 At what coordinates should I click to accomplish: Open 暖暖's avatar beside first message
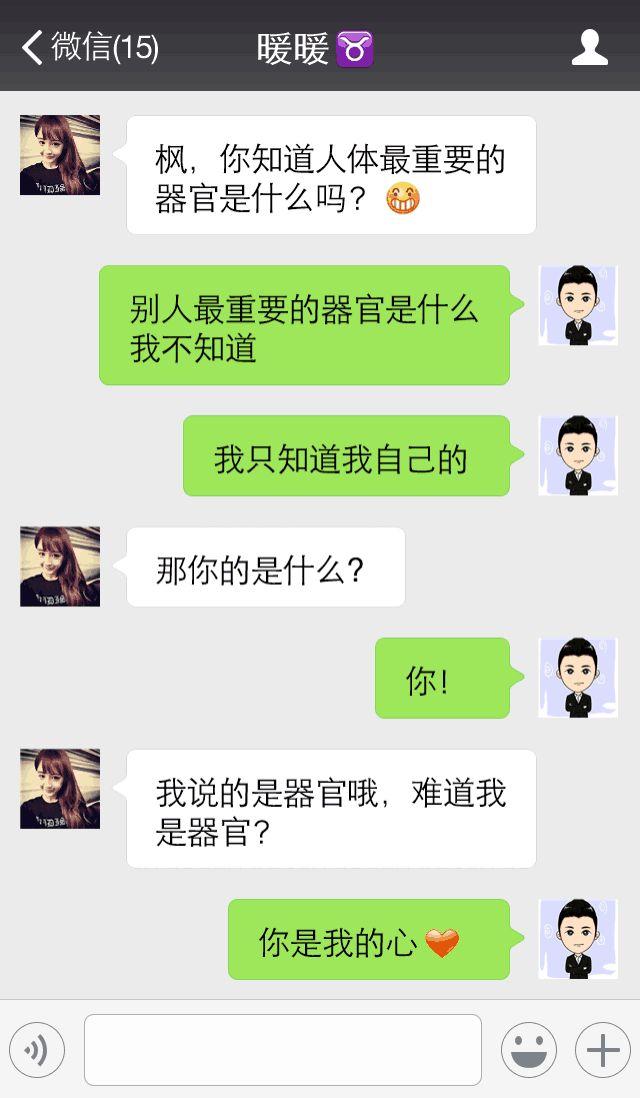[60, 155]
